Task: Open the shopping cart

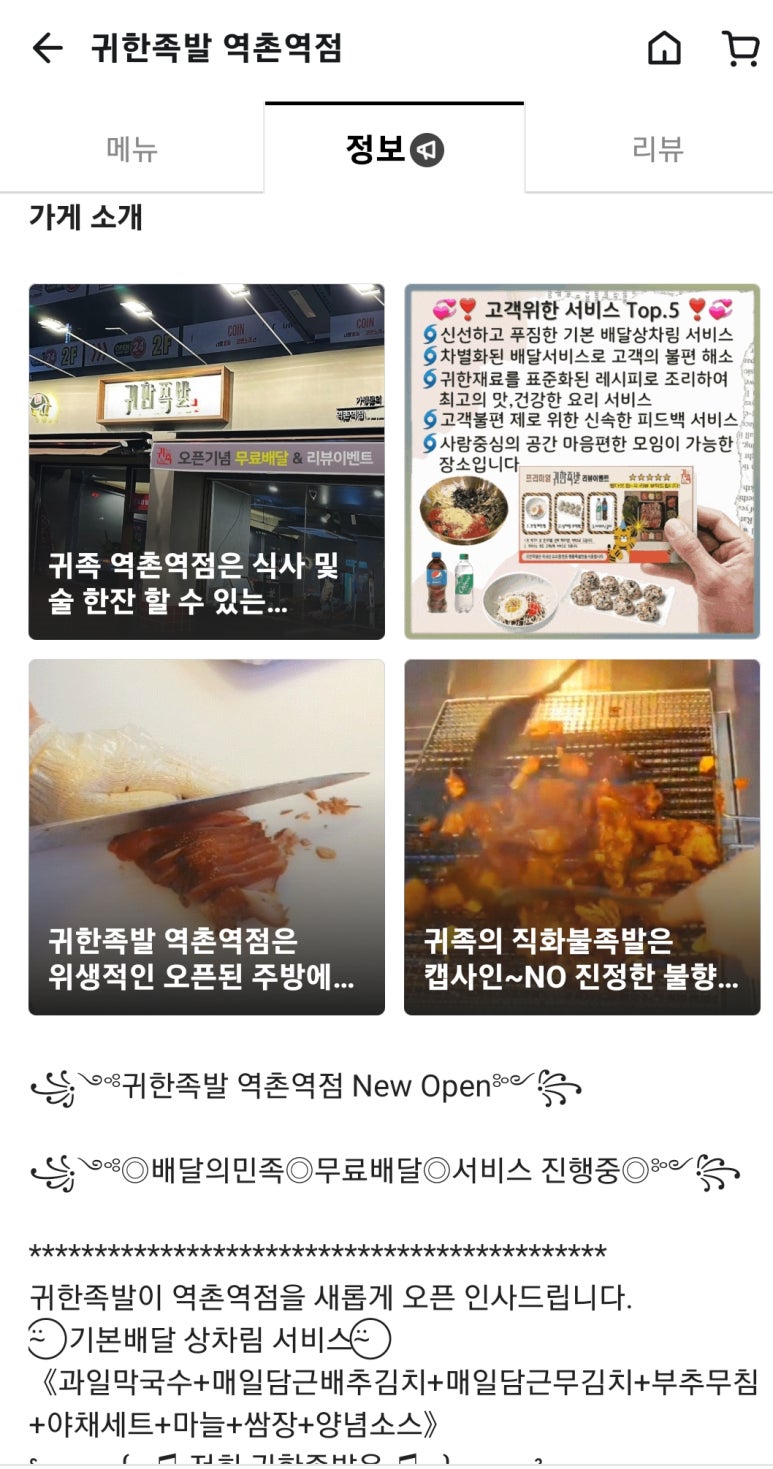Action: (x=740, y=48)
